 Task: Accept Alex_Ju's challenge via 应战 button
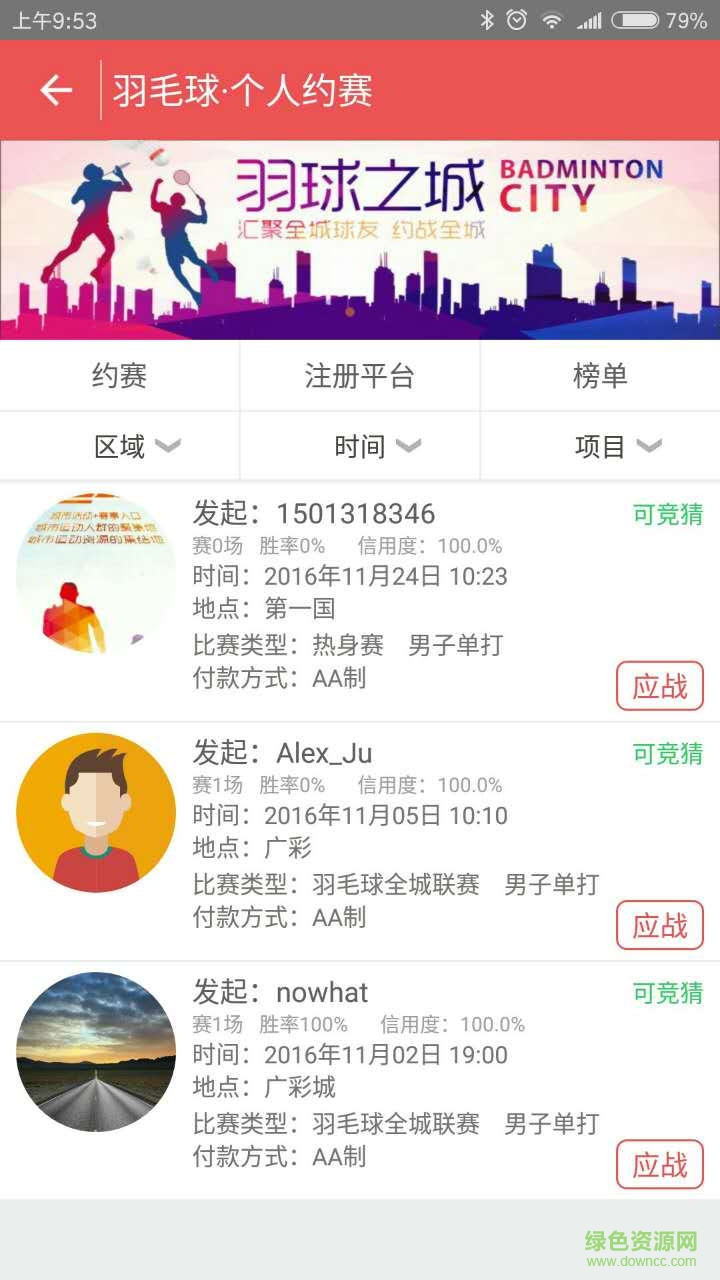click(660, 926)
